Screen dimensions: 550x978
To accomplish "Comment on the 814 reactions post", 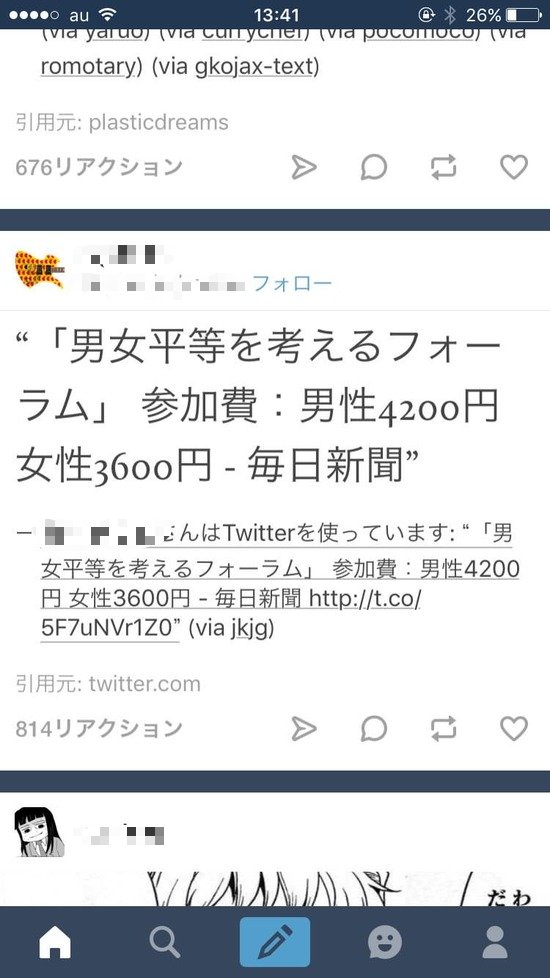I will pyautogui.click(x=374, y=728).
